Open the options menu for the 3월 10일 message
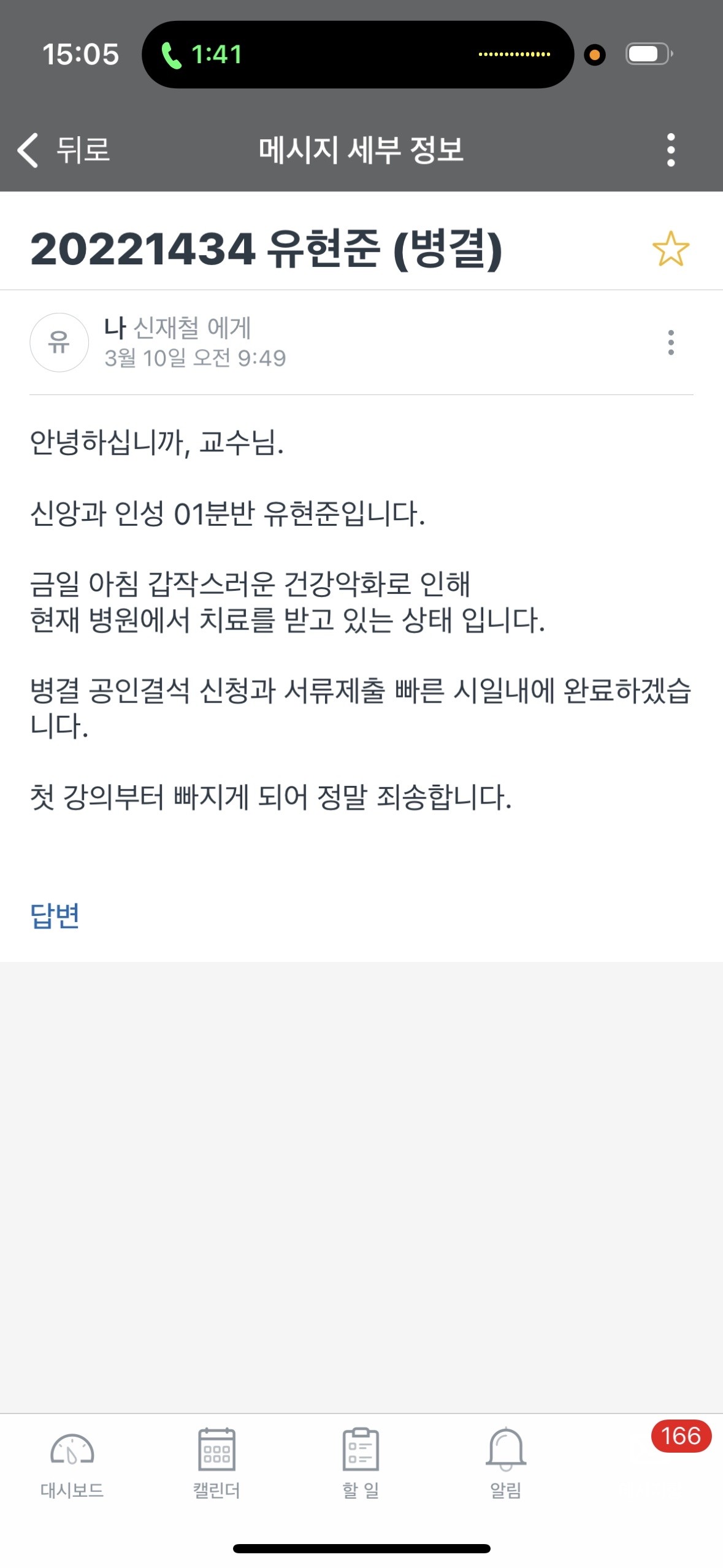Viewport: 723px width, 1568px height. [670, 342]
